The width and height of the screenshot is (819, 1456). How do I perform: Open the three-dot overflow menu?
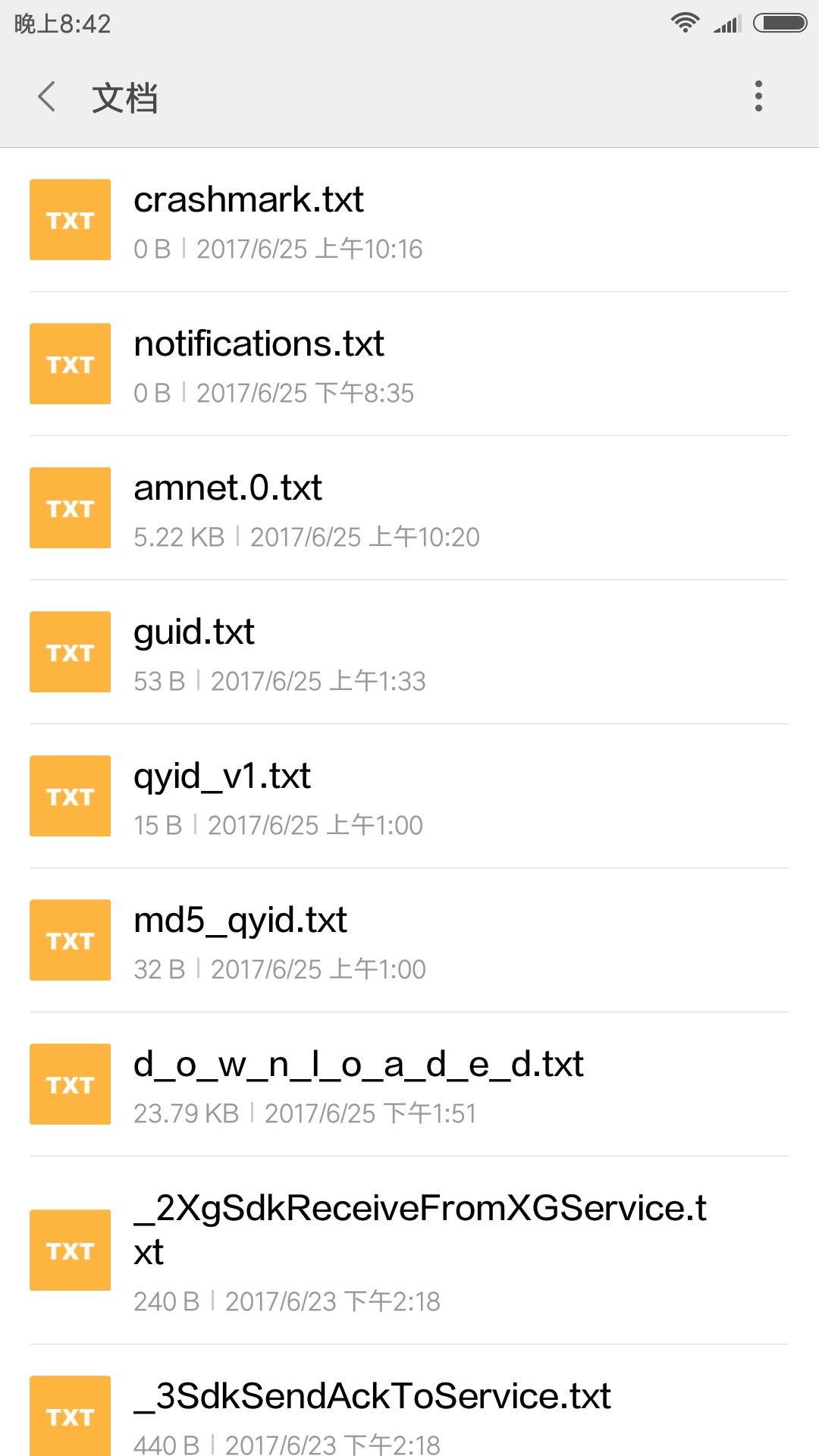(758, 96)
